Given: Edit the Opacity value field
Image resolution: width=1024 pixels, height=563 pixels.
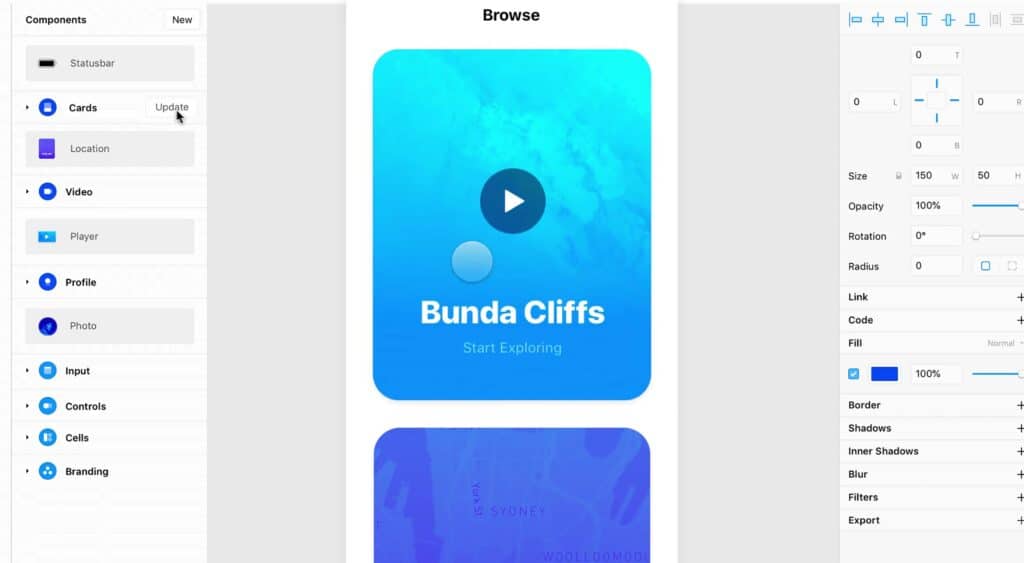Looking at the screenshot, I should pyautogui.click(x=935, y=206).
